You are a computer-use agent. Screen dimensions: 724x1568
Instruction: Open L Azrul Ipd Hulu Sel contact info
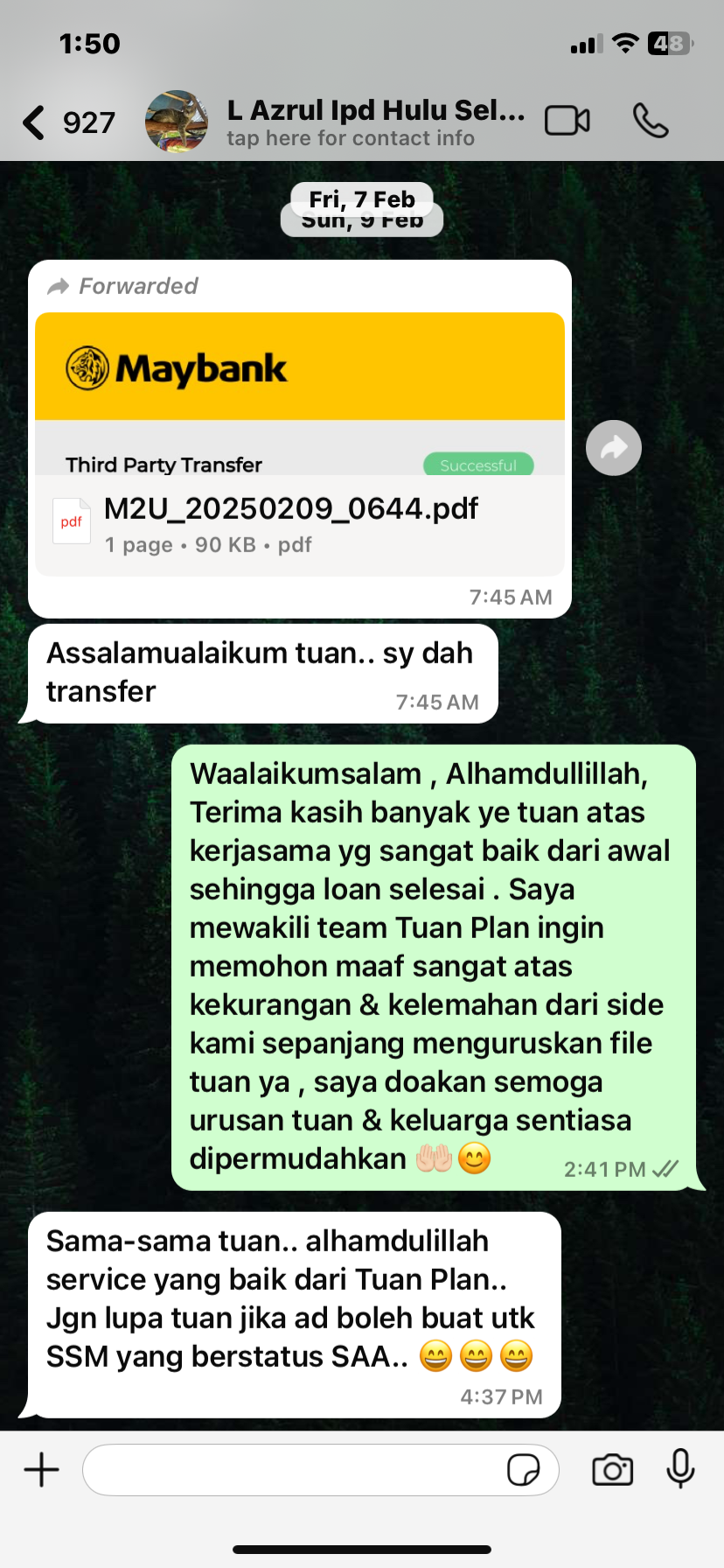click(x=374, y=122)
